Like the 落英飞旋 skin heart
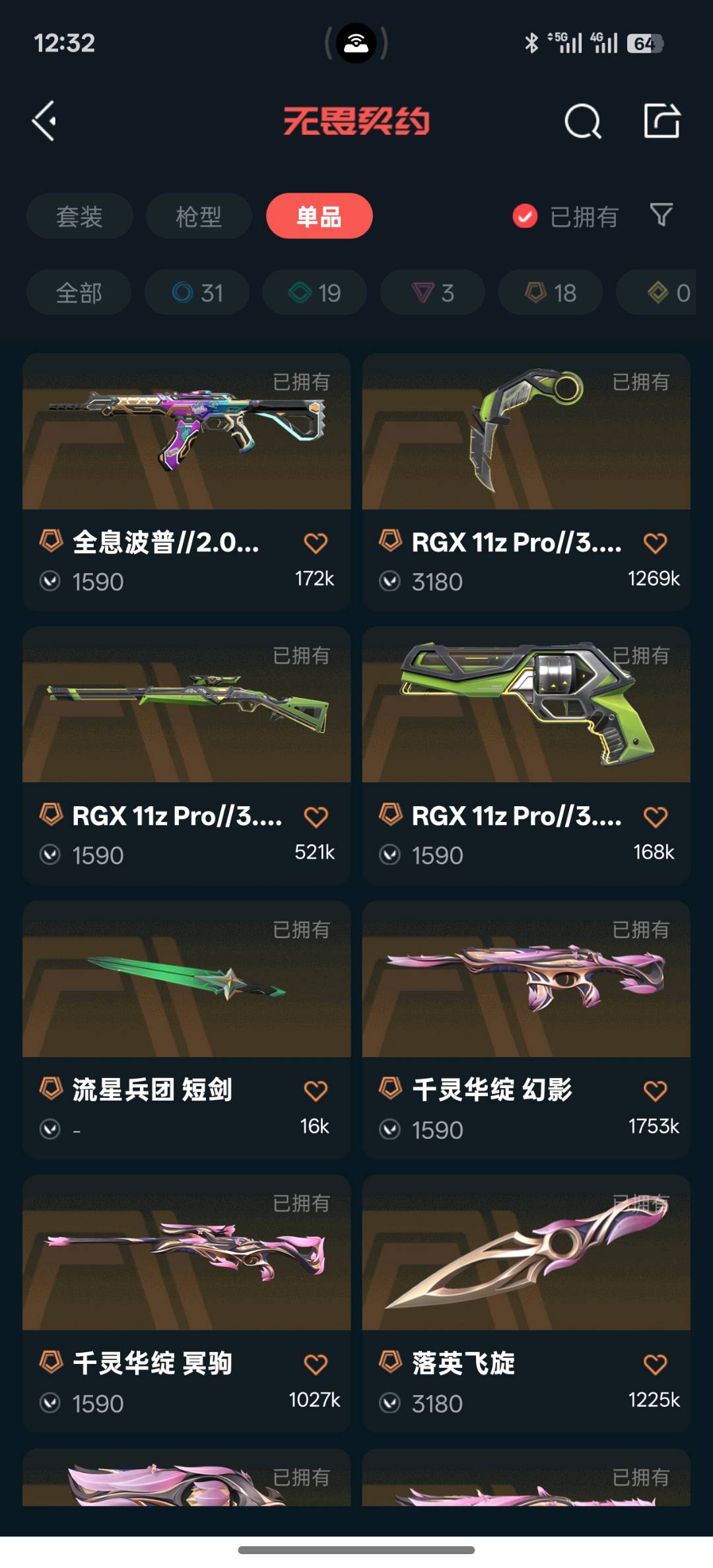 pyautogui.click(x=655, y=1364)
